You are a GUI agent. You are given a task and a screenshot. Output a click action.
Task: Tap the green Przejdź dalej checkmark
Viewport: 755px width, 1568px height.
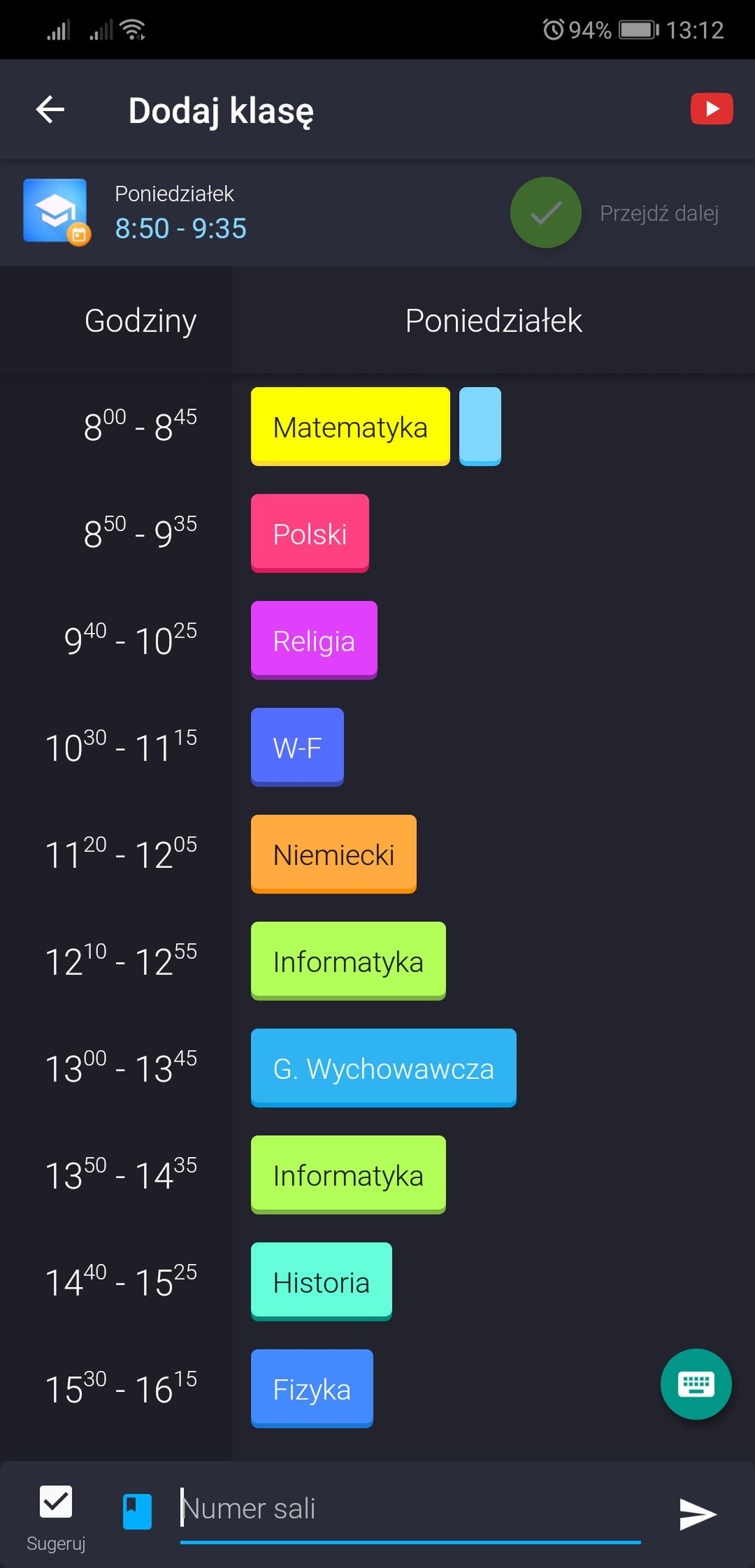coord(546,212)
